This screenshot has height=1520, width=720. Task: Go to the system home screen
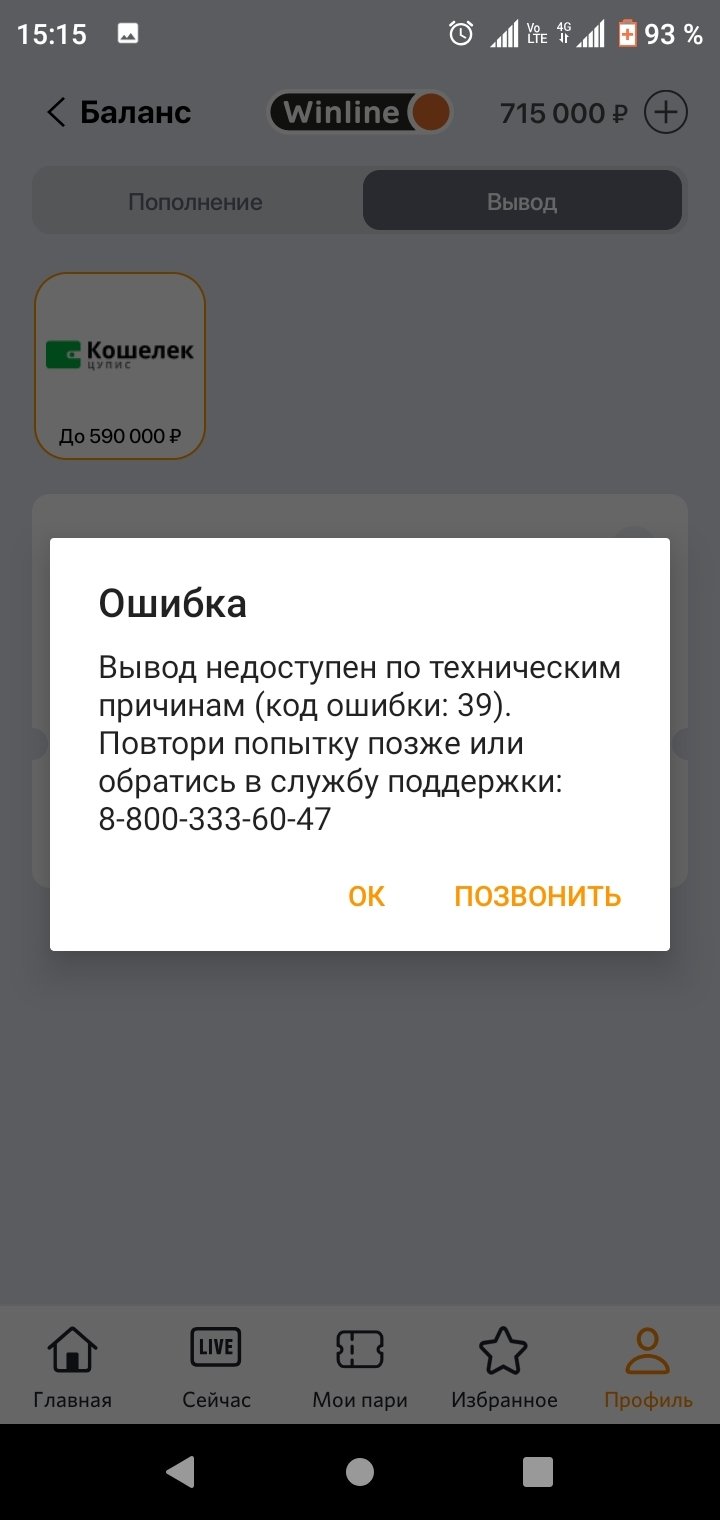pos(360,1471)
